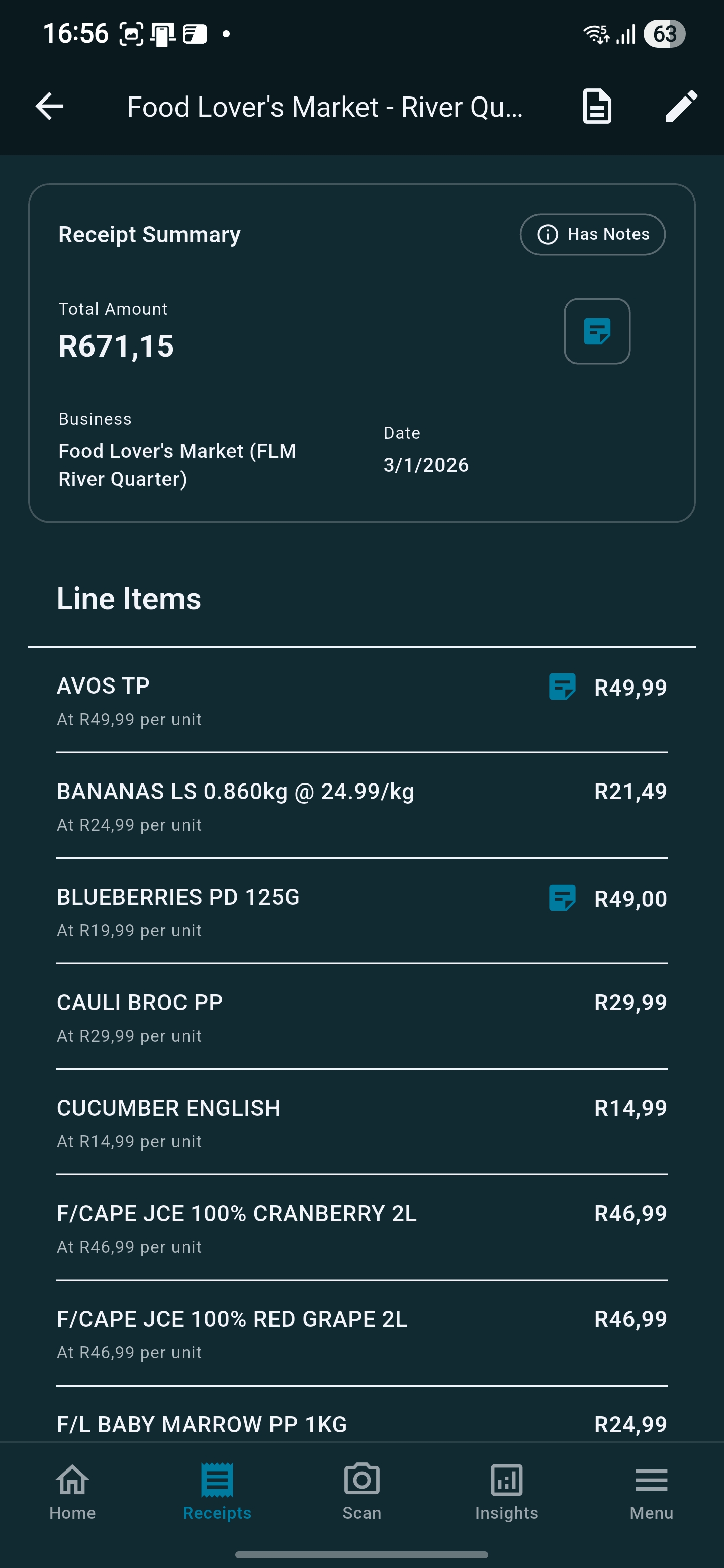Image resolution: width=724 pixels, height=1568 pixels.
Task: Open the edit pencil icon
Action: (681, 106)
